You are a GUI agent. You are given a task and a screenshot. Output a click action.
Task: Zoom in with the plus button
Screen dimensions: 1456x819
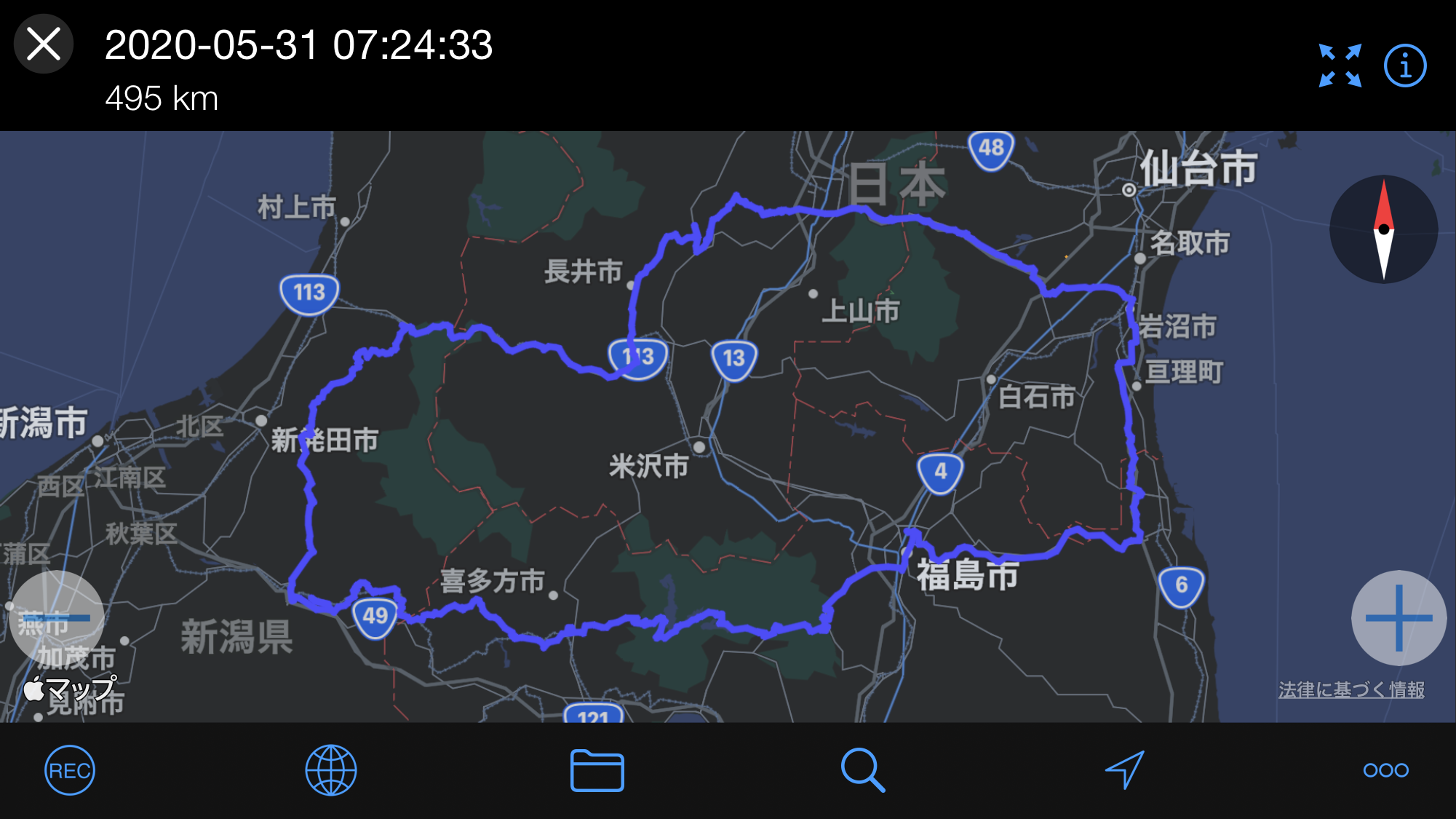pyautogui.click(x=1398, y=618)
